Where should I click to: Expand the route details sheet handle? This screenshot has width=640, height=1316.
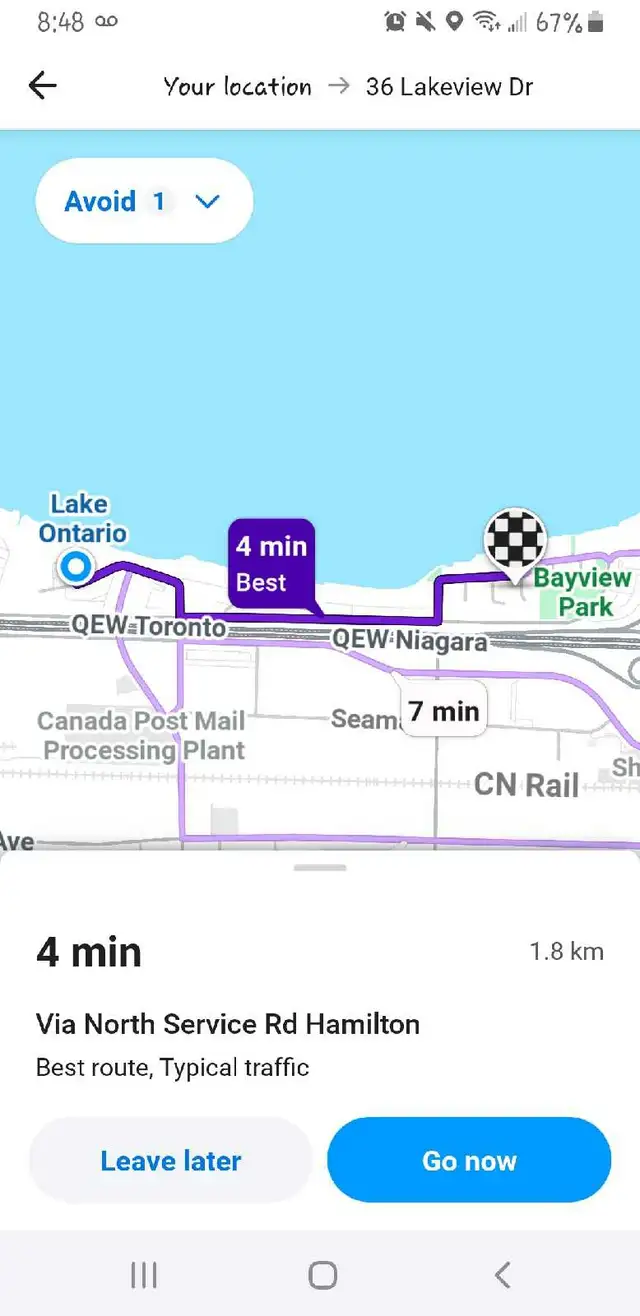click(320, 867)
